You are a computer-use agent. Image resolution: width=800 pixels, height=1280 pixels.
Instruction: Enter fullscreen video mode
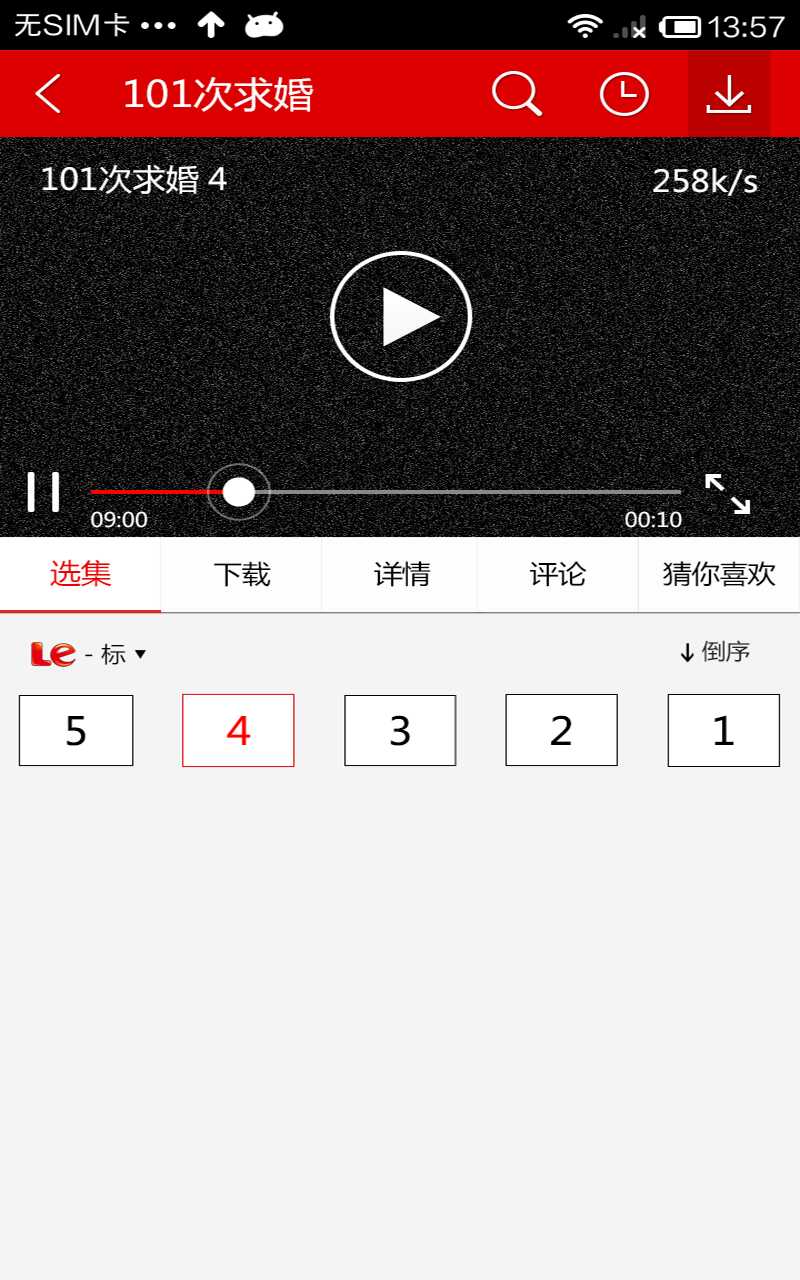[x=727, y=494]
